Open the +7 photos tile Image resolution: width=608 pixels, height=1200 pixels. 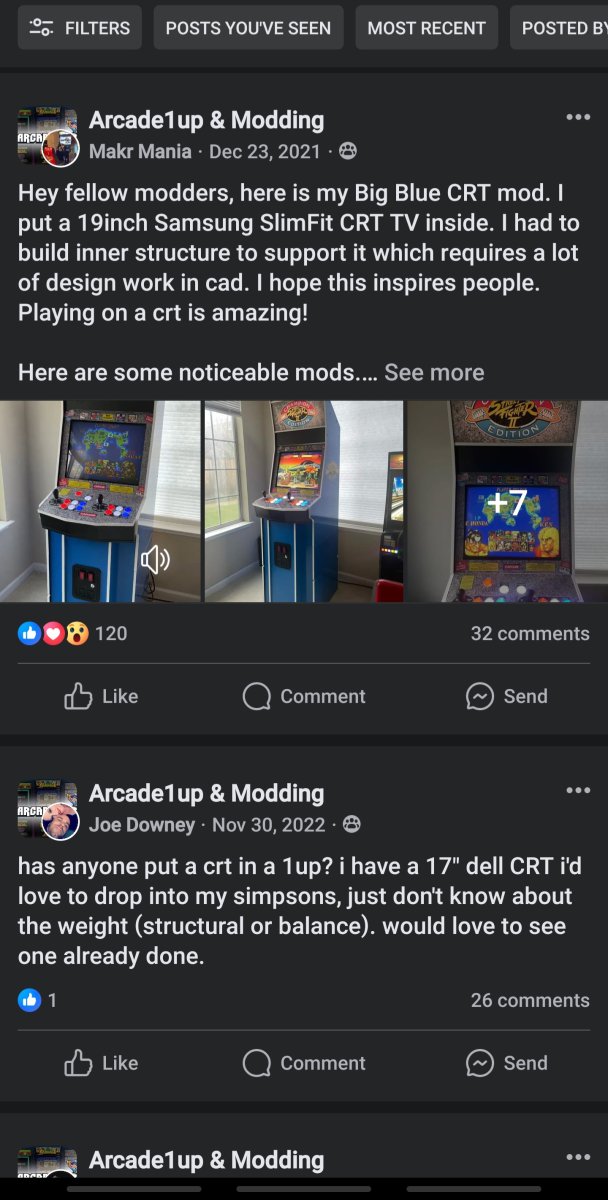click(x=507, y=502)
